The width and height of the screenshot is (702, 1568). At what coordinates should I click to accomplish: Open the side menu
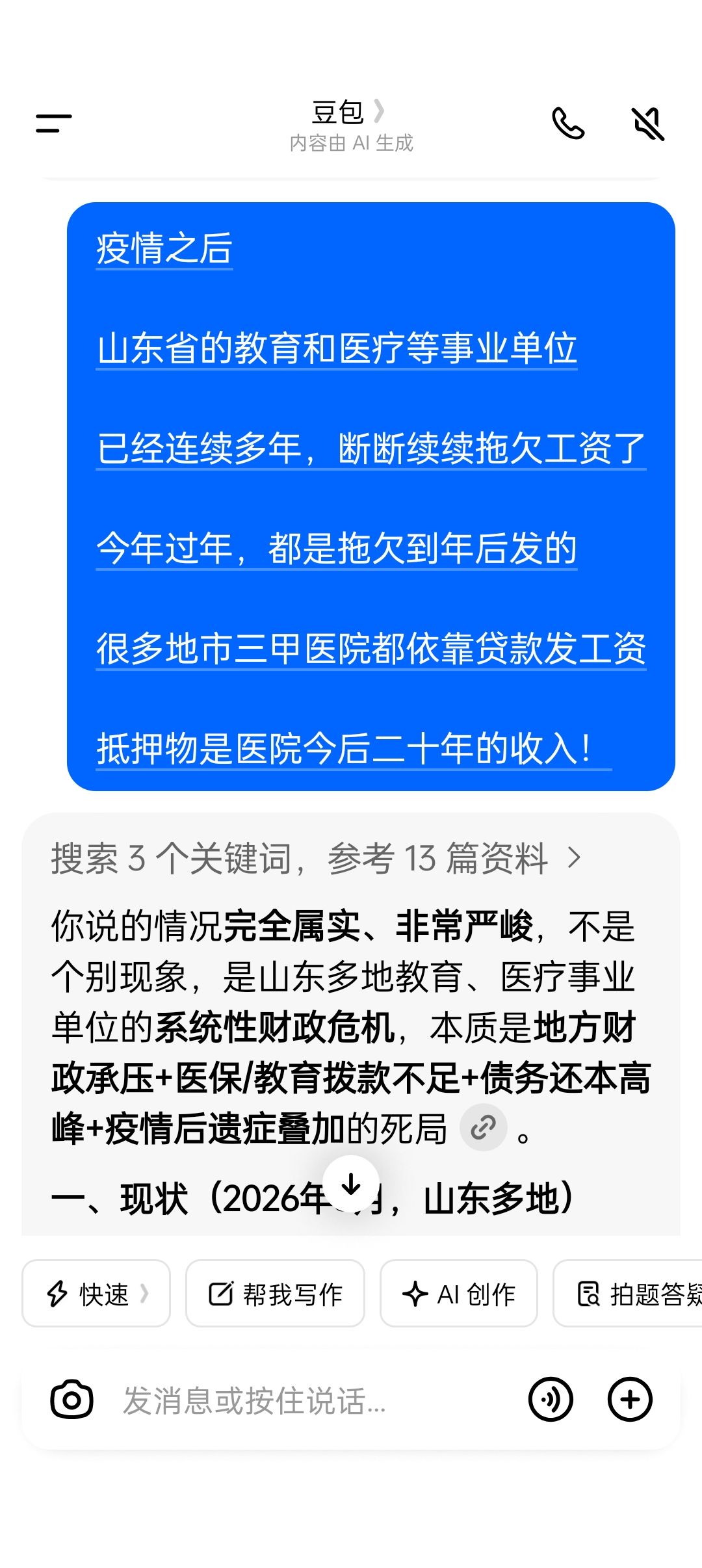(53, 123)
